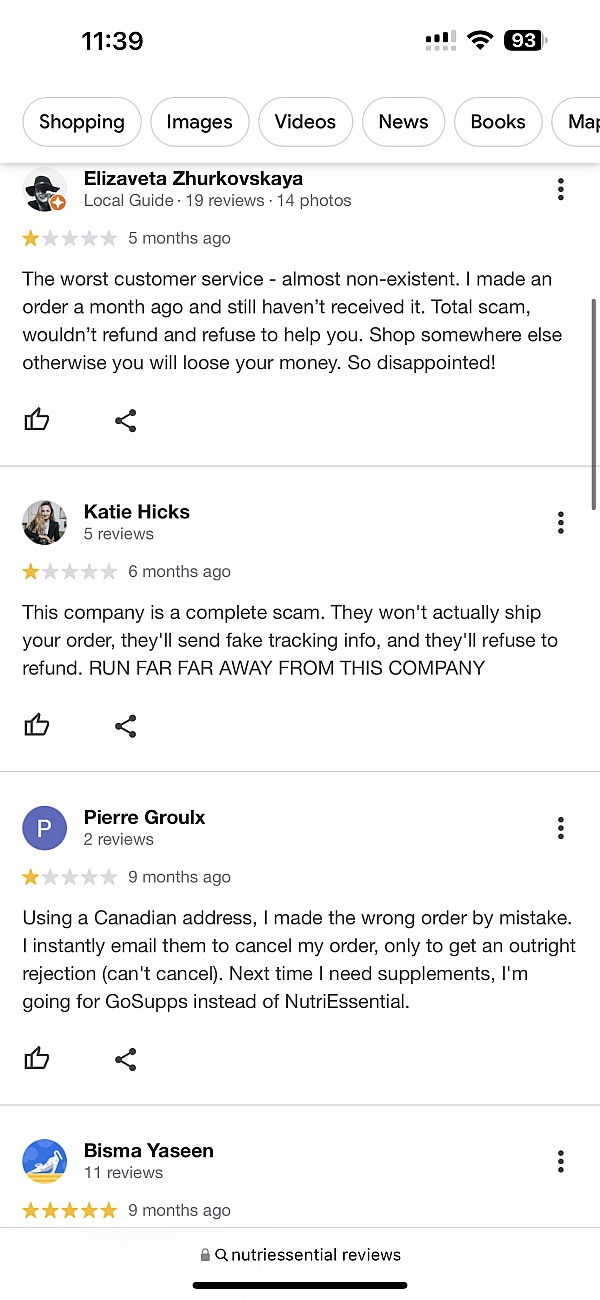This screenshot has height=1300, width=600.
Task: Share Pierre Groulx's review
Action: coord(125,1058)
